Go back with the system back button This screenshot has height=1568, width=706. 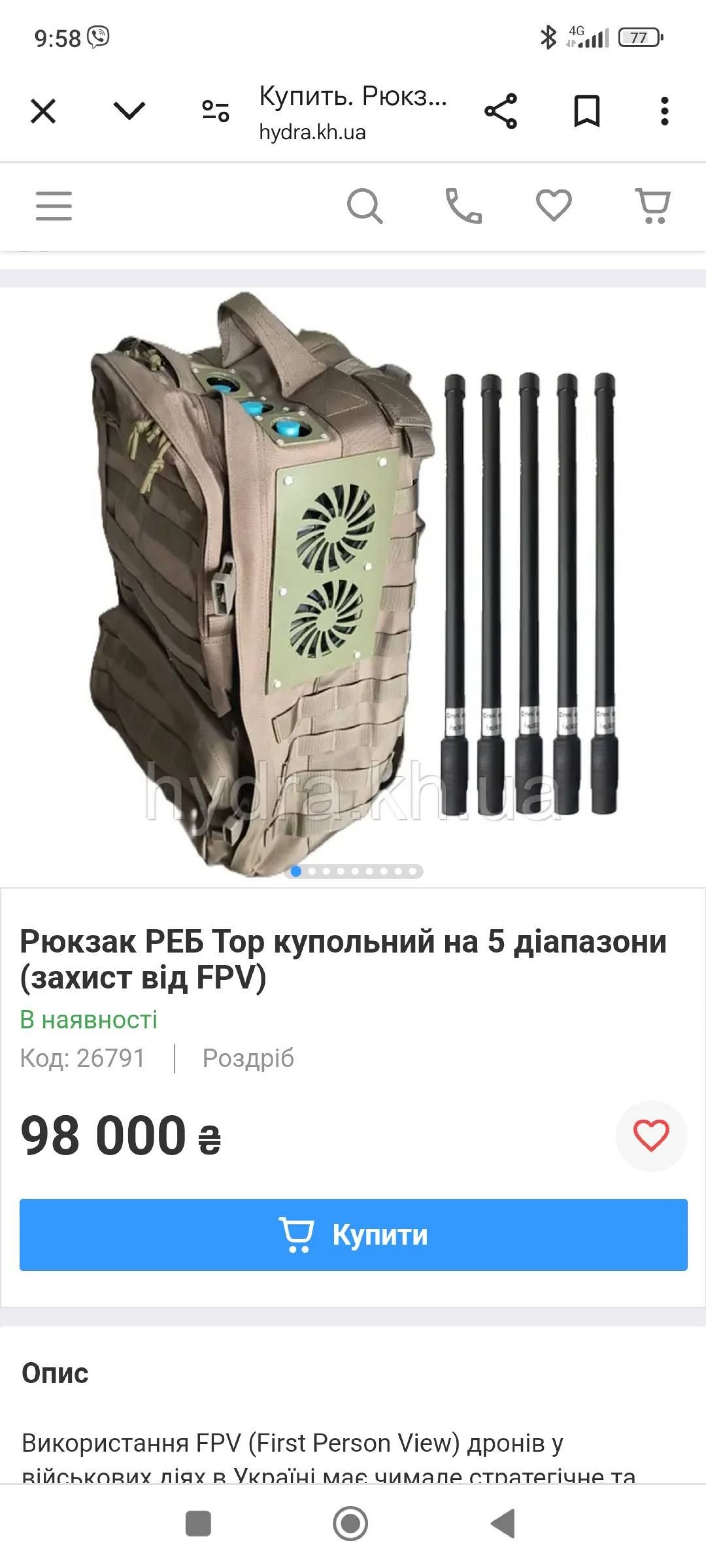pyautogui.click(x=503, y=1524)
